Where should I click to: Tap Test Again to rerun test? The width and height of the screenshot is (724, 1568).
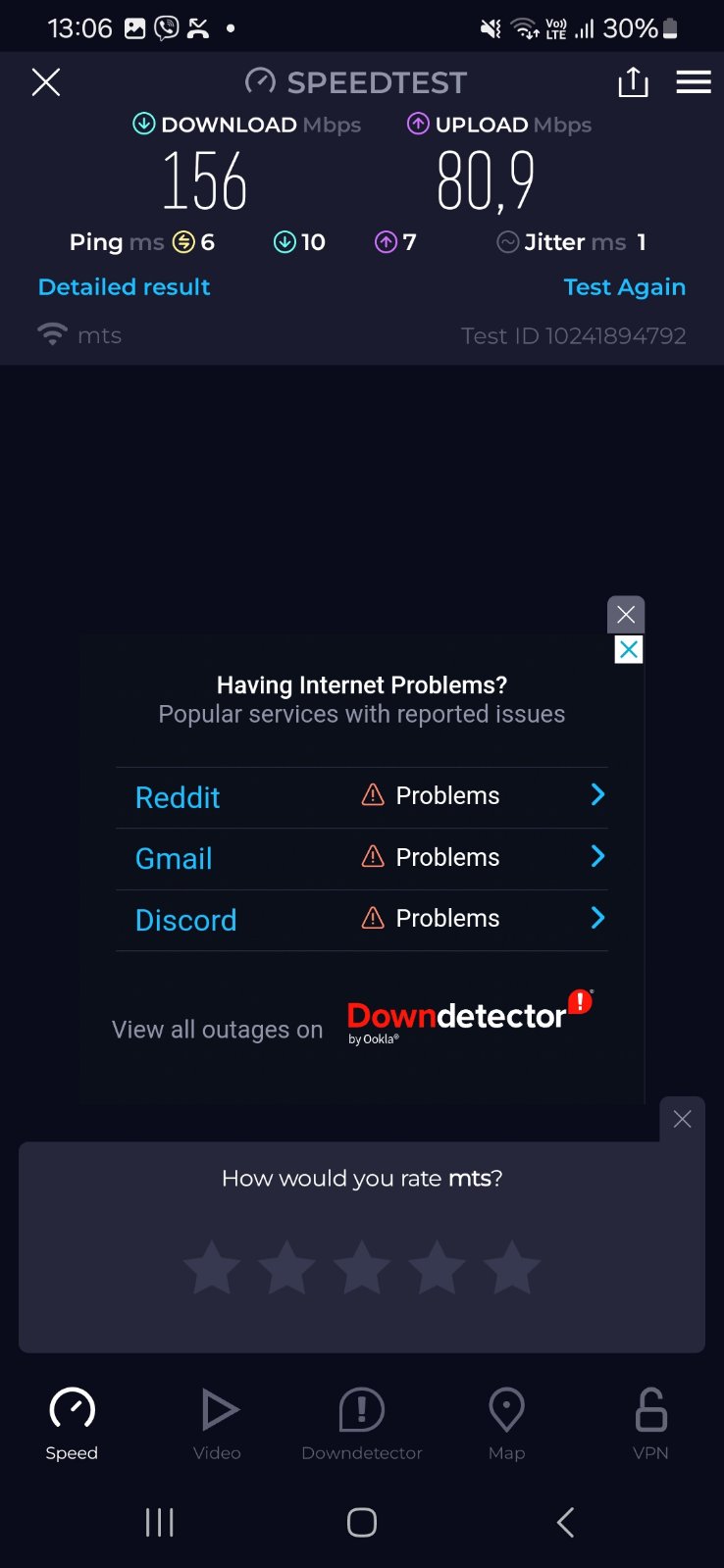624,287
